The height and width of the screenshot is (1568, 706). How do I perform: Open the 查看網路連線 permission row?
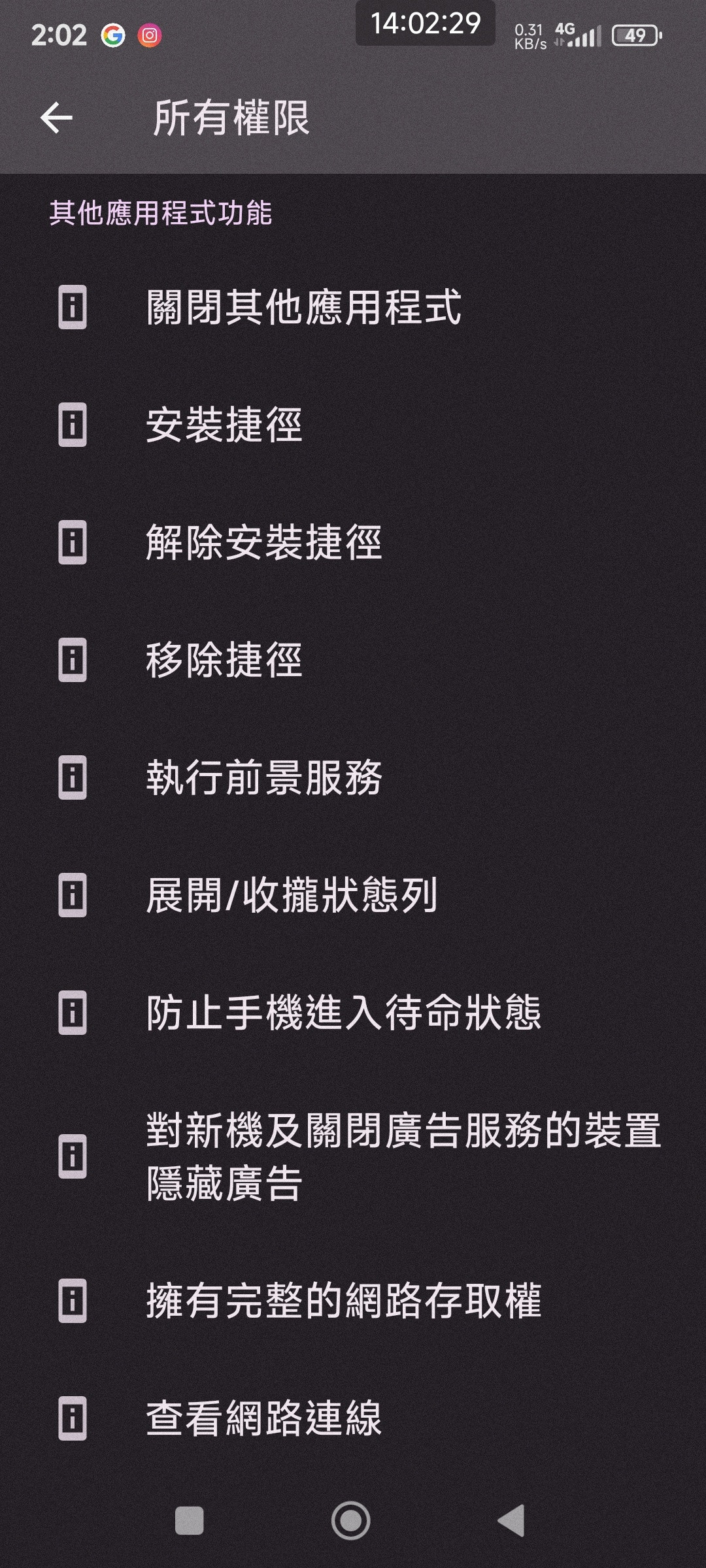click(x=353, y=1418)
